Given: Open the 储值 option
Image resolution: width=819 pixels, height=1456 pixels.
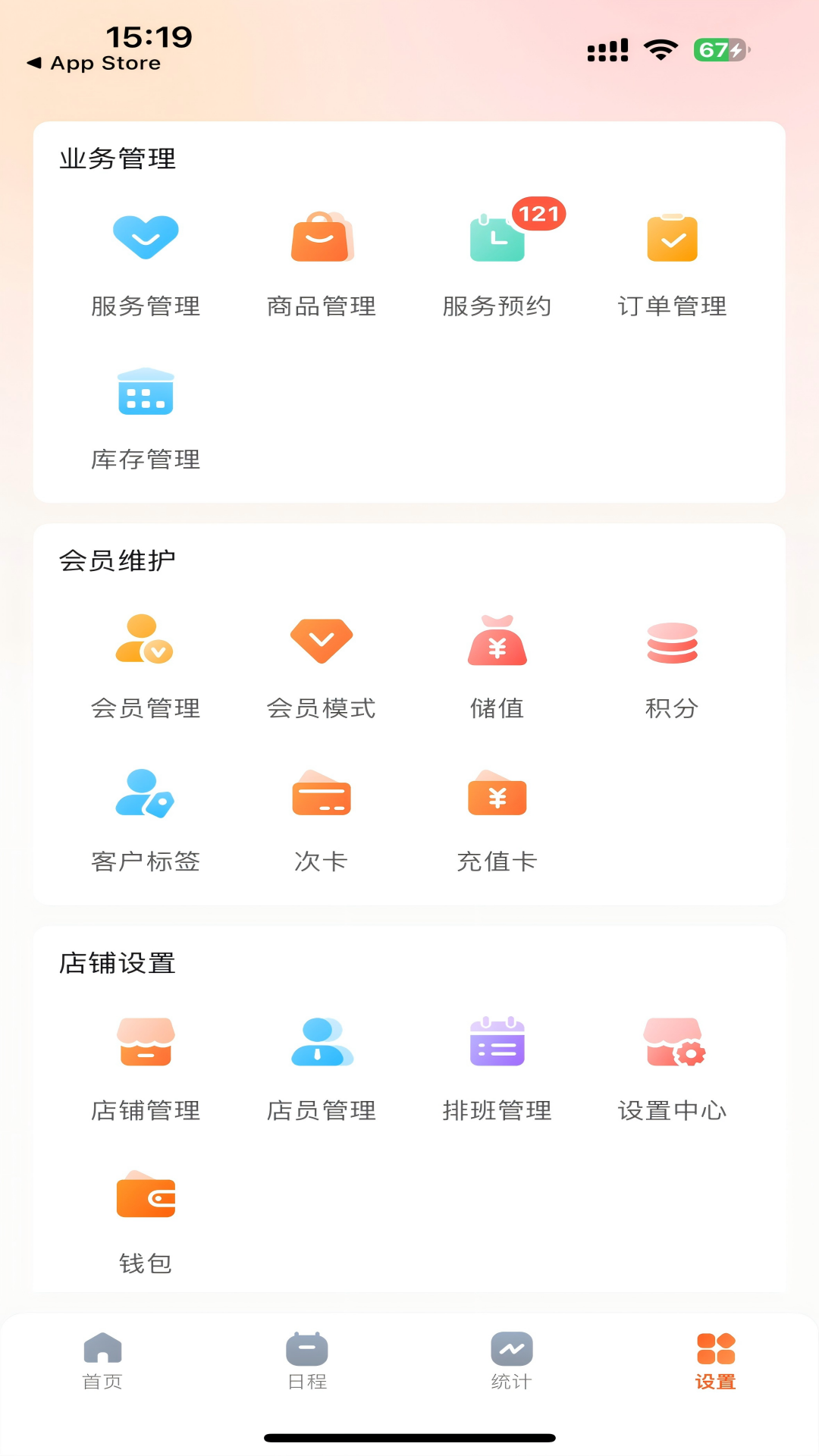Looking at the screenshot, I should point(497,664).
